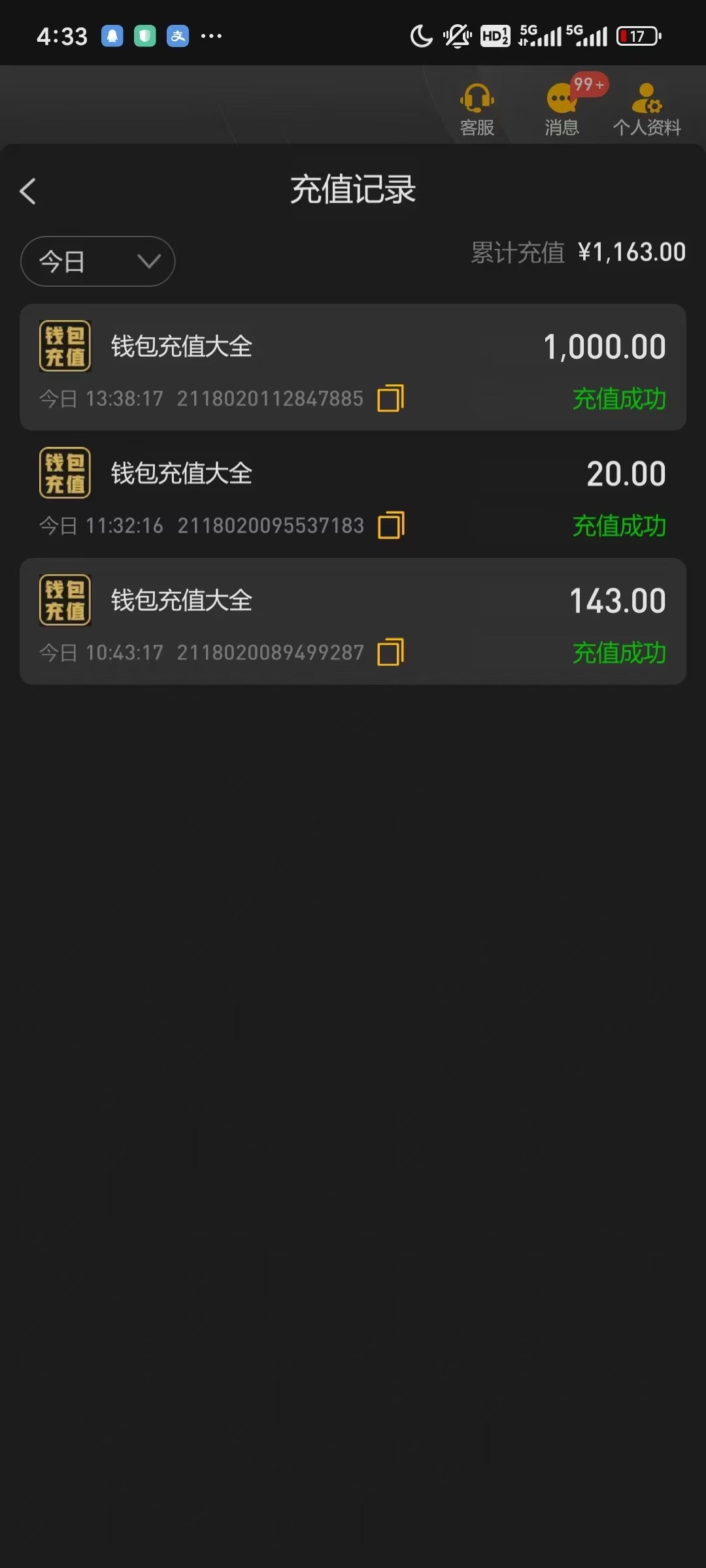Open the 20.00 recharge record
Screen dimensions: 706x1568
pyautogui.click(x=353, y=494)
